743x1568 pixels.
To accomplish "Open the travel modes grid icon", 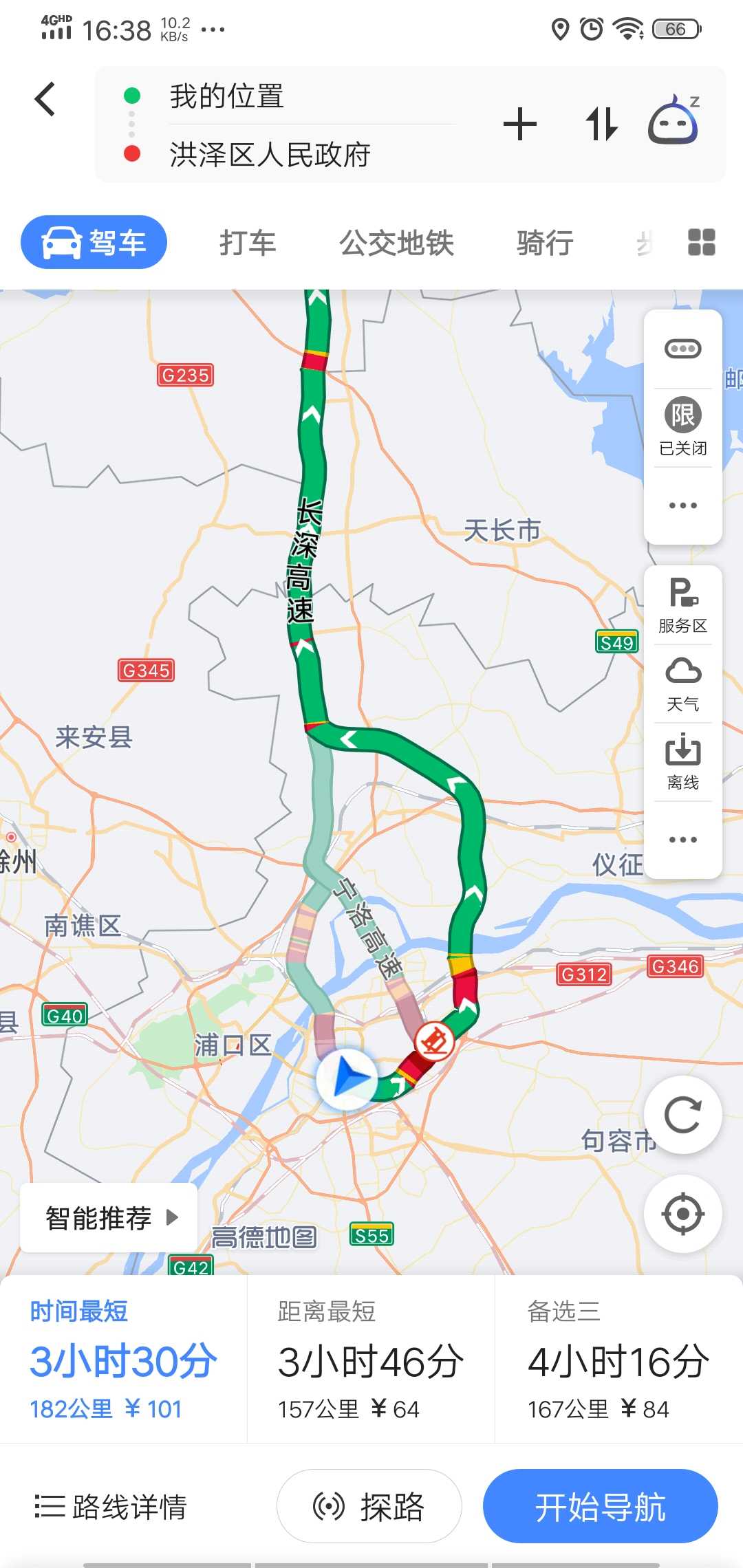I will coord(701,242).
